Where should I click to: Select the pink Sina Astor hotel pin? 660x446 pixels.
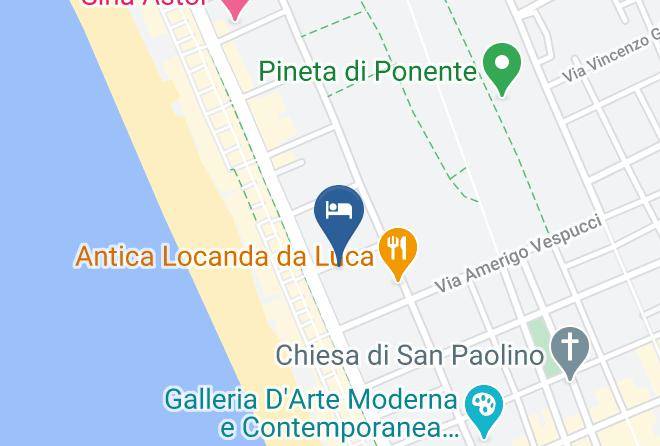click(235, 8)
